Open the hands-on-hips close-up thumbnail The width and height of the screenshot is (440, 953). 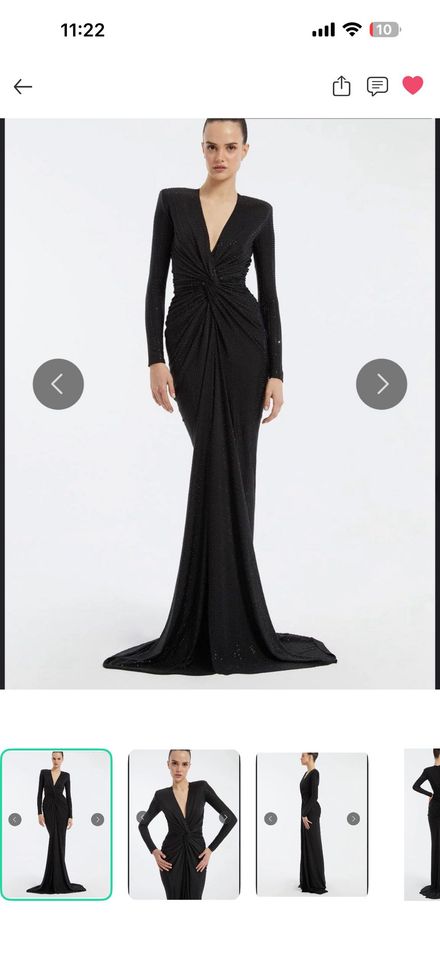(184, 824)
